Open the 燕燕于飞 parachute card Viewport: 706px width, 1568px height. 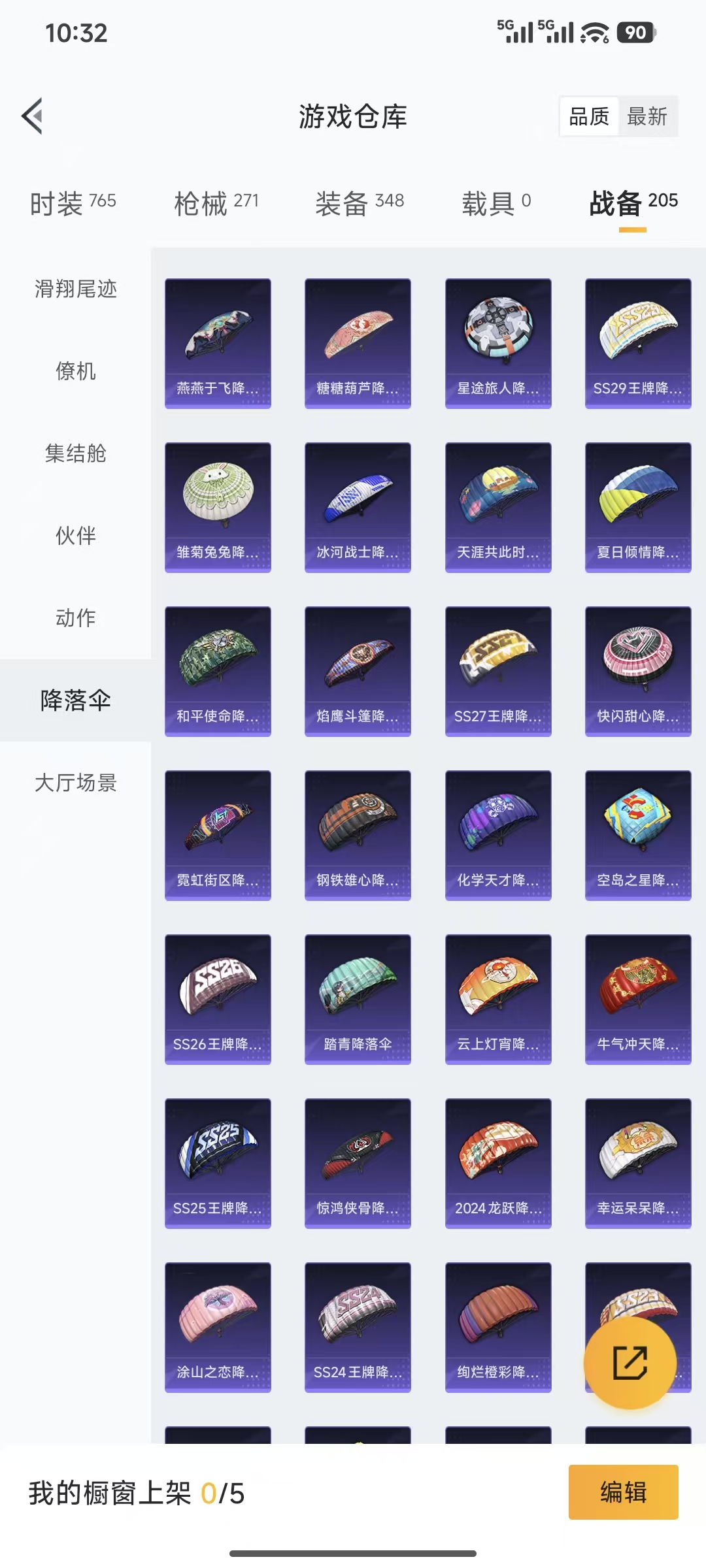pos(217,343)
